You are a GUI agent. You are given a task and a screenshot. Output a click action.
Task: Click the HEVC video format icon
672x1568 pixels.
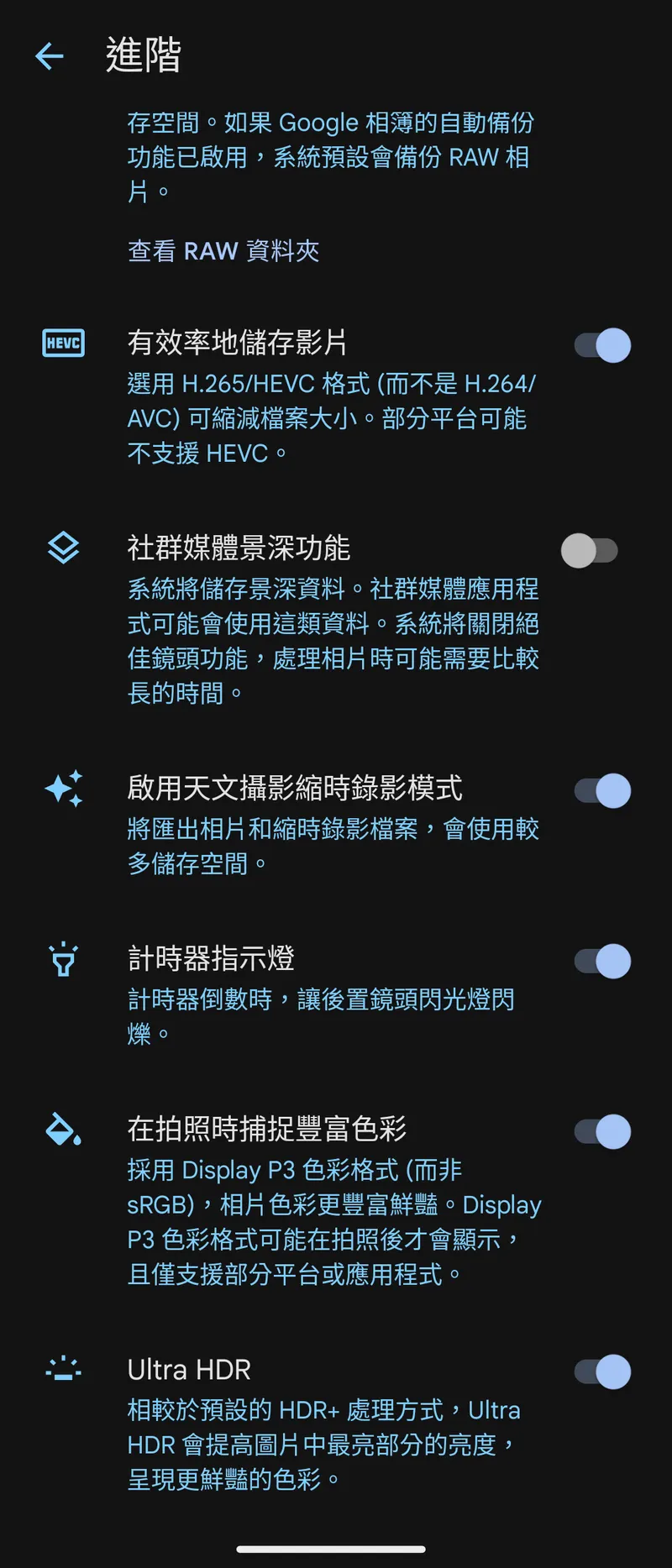[x=62, y=343]
